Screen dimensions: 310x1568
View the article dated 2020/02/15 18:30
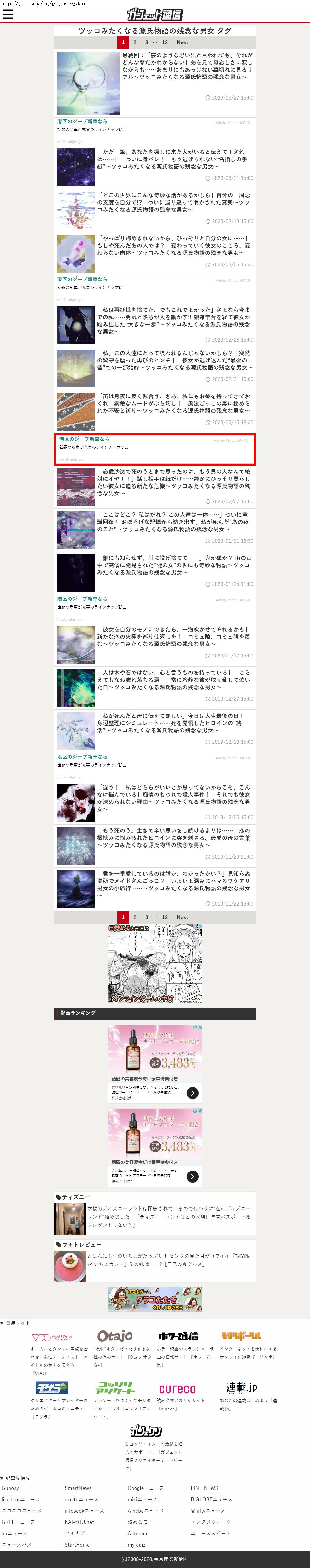pyautogui.click(x=174, y=403)
